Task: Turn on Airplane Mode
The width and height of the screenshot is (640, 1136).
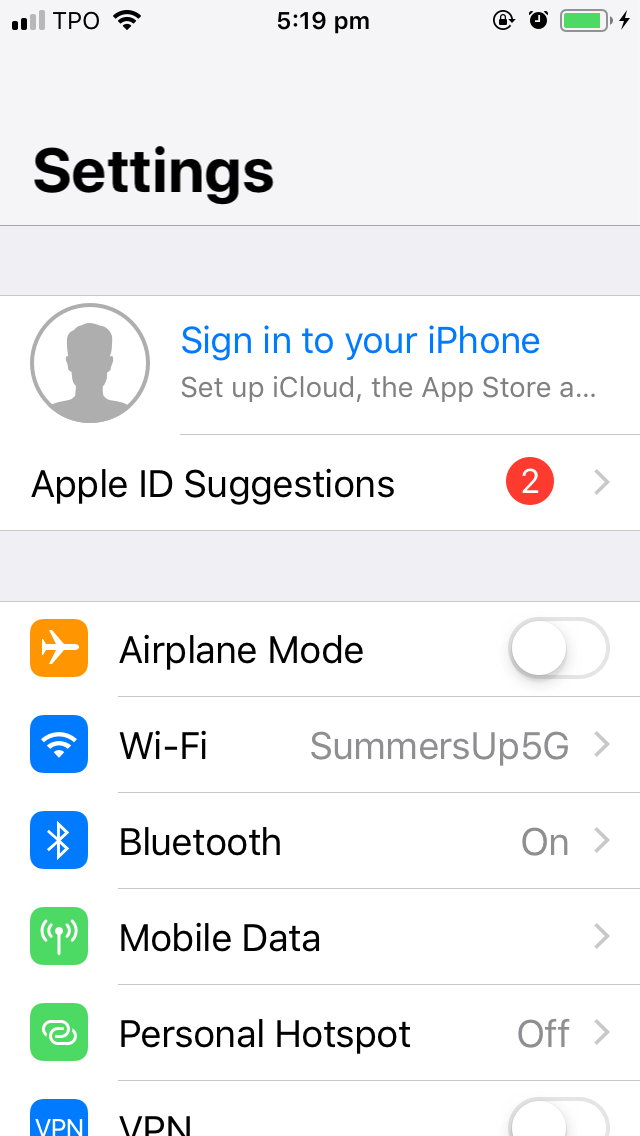Action: [x=558, y=650]
